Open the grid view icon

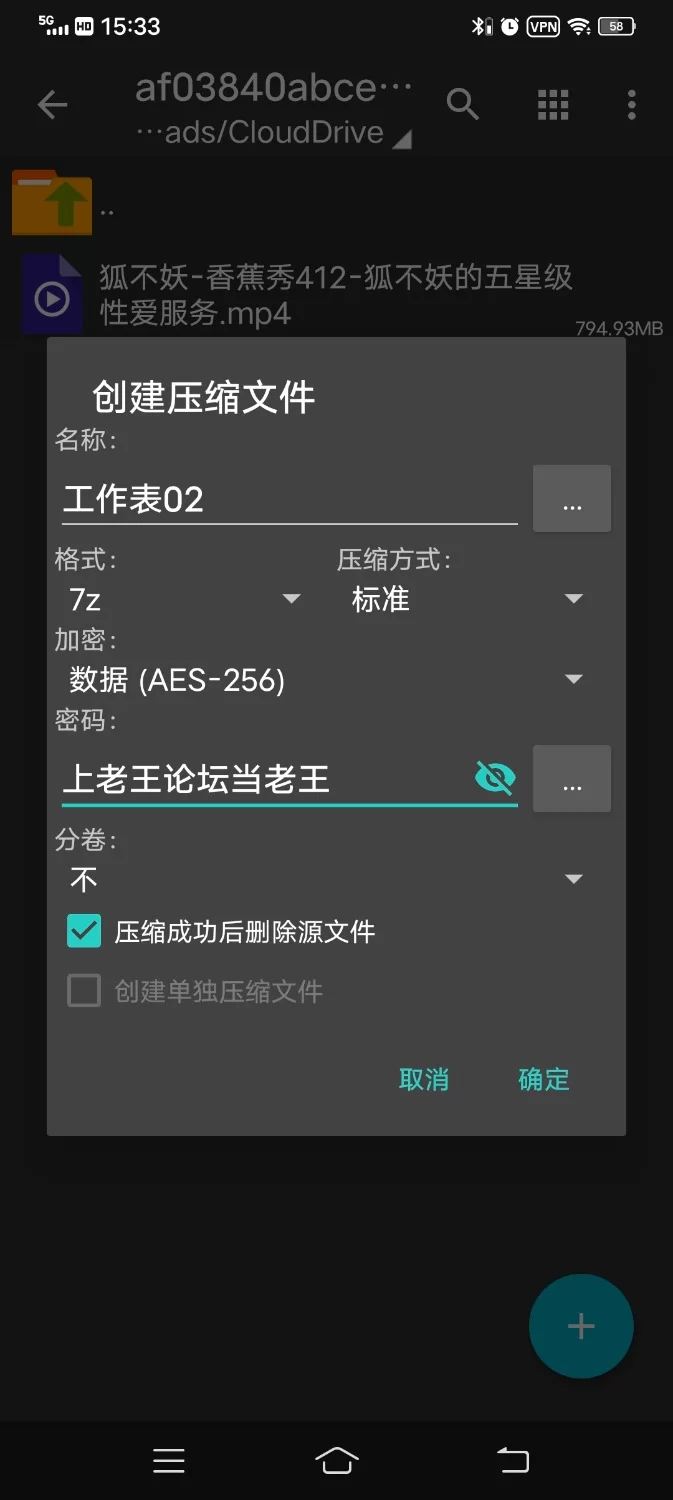(x=553, y=104)
